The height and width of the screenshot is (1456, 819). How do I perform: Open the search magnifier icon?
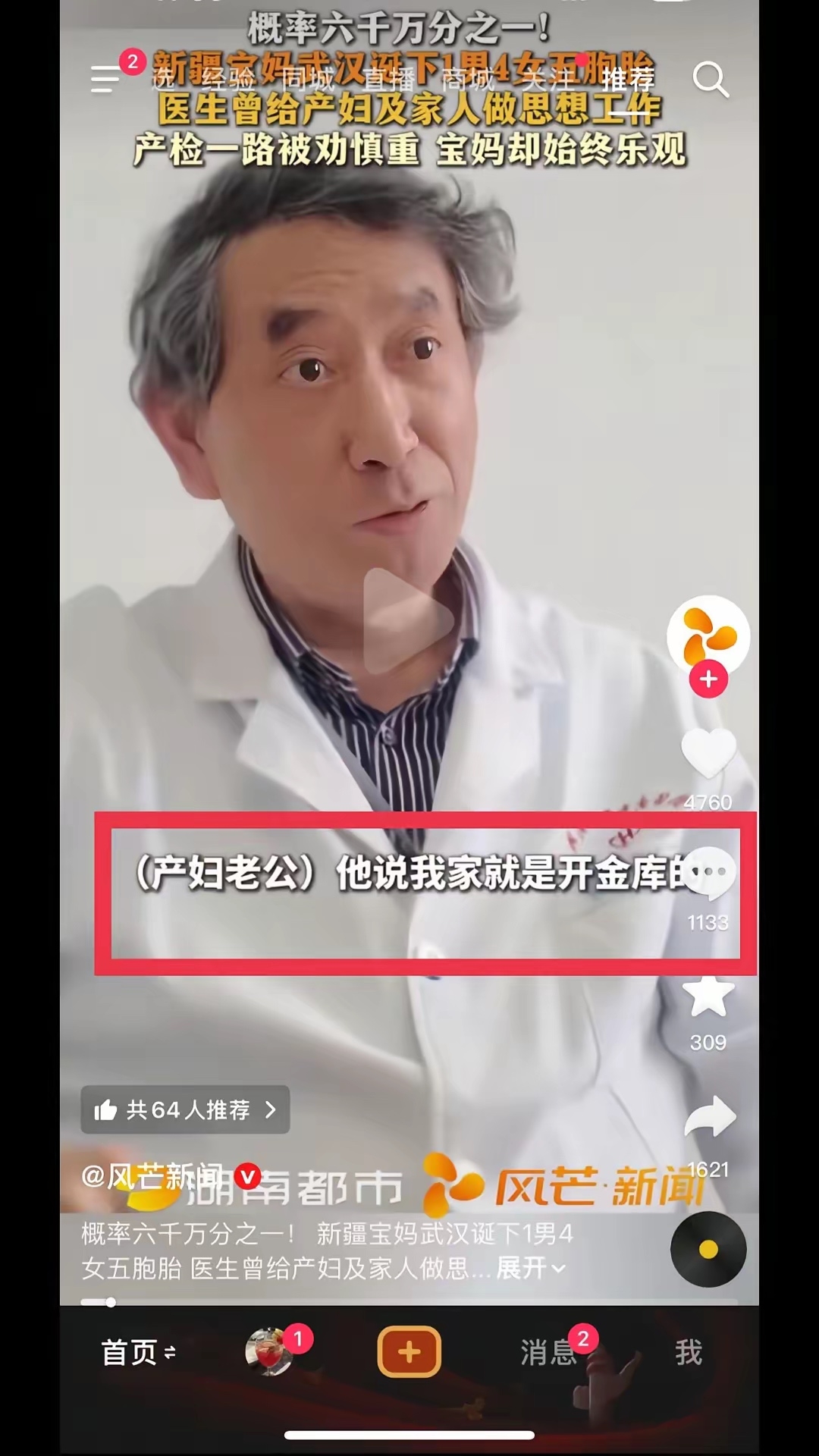pos(711,79)
